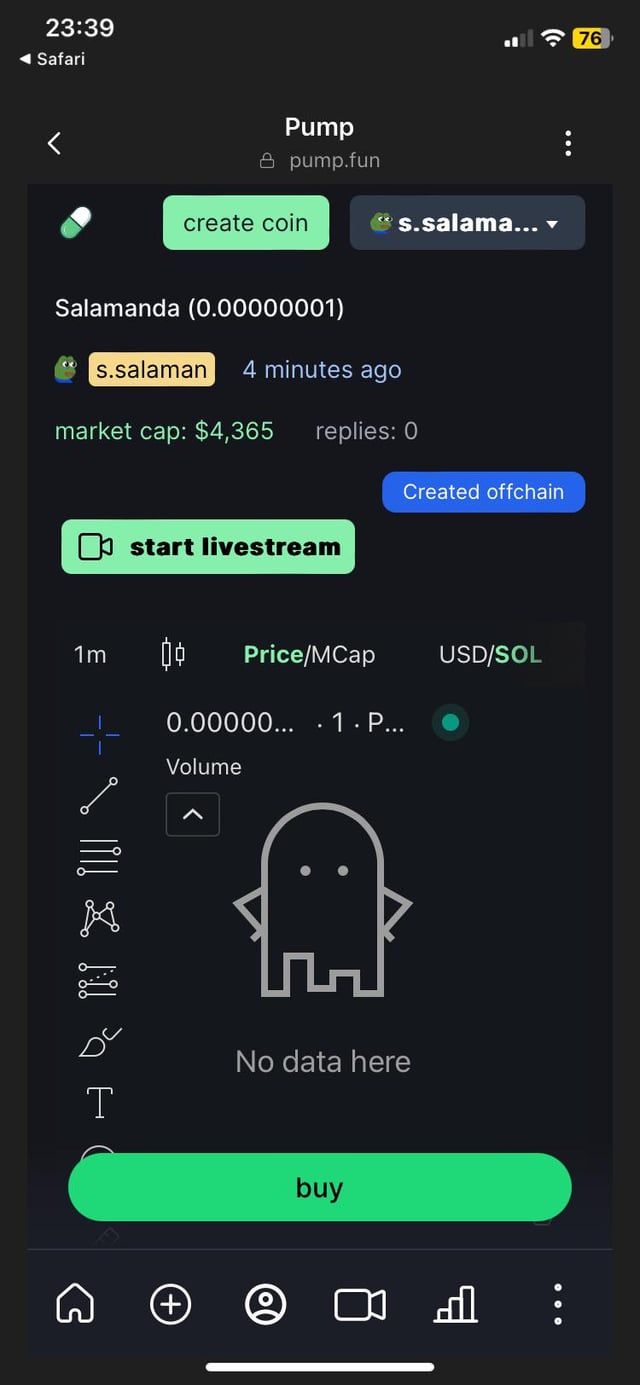Screen dimensions: 640x1385
Task: Toggle between Price and MCap
Action: pos(309,655)
